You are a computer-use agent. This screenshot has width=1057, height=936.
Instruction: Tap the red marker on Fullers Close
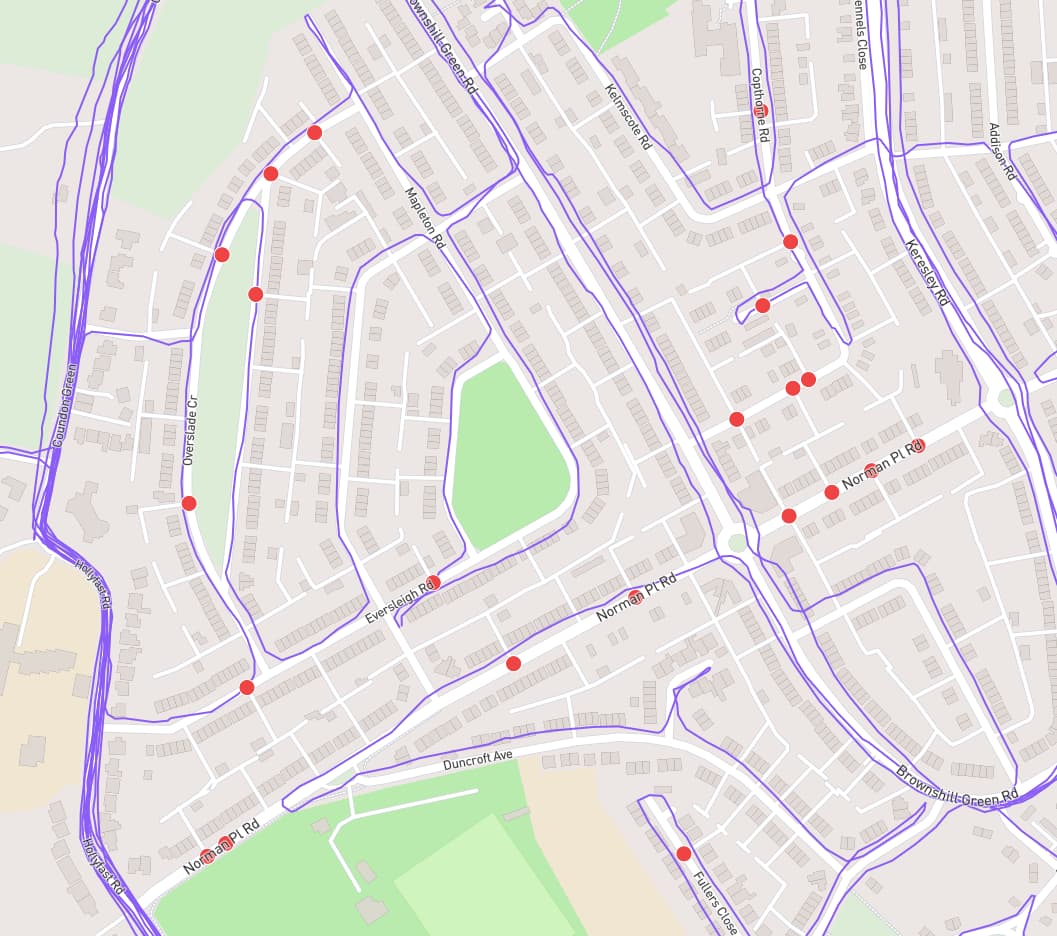pos(684,854)
